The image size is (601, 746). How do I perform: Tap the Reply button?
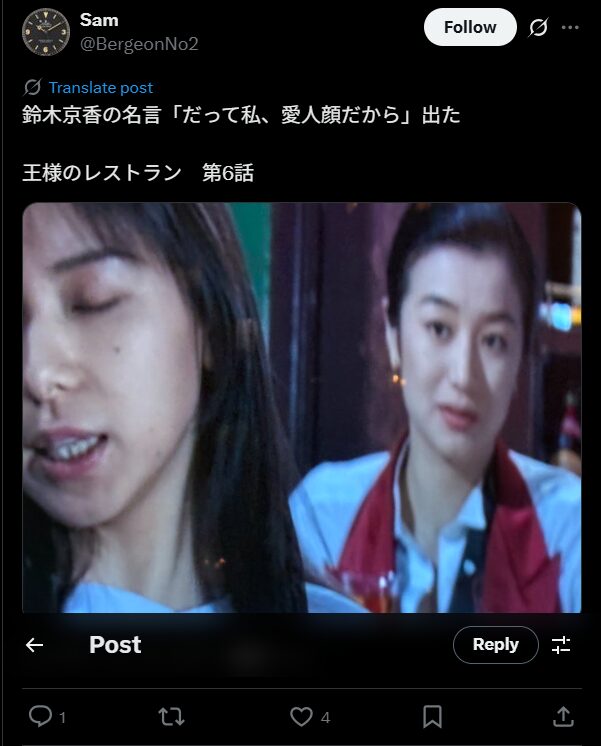pyautogui.click(x=495, y=645)
